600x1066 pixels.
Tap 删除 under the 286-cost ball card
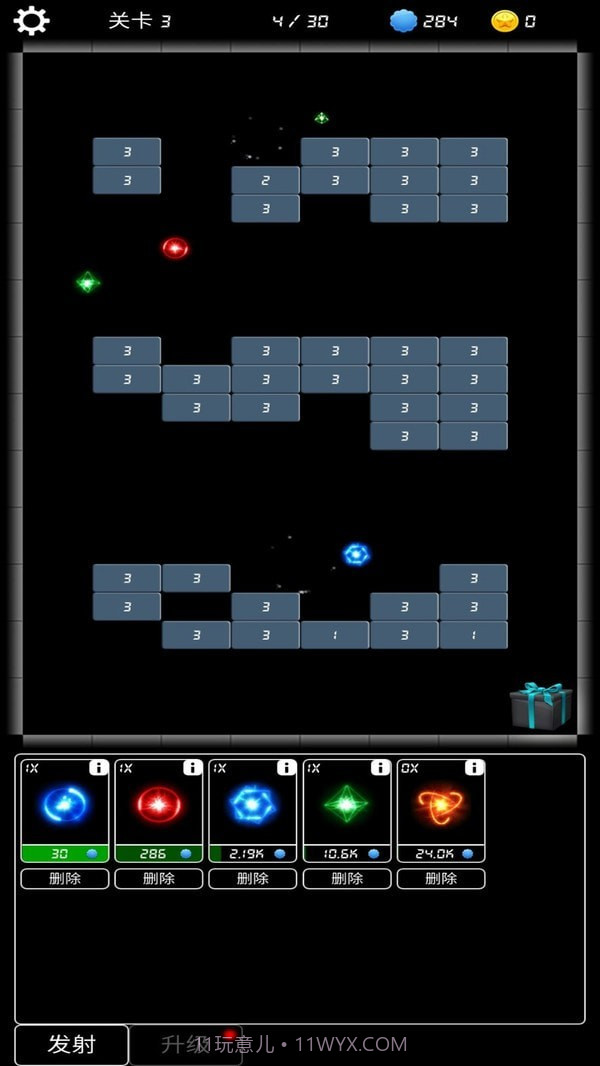[x=159, y=878]
